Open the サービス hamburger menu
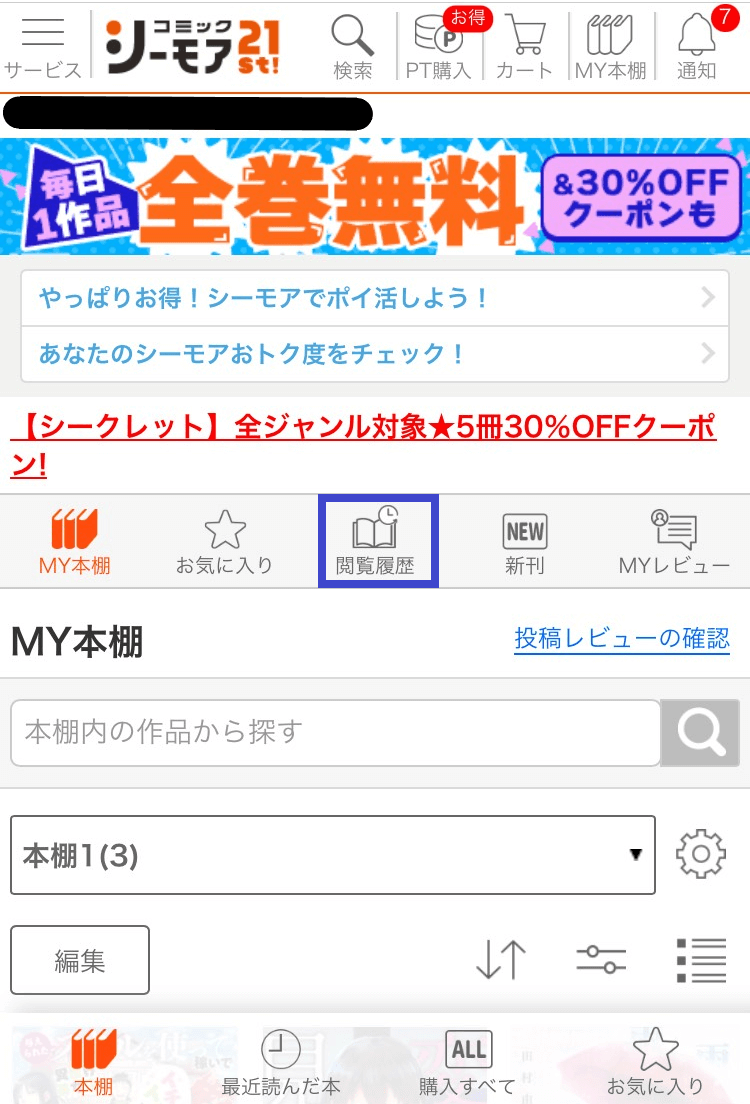The image size is (750, 1104). [x=42, y=45]
